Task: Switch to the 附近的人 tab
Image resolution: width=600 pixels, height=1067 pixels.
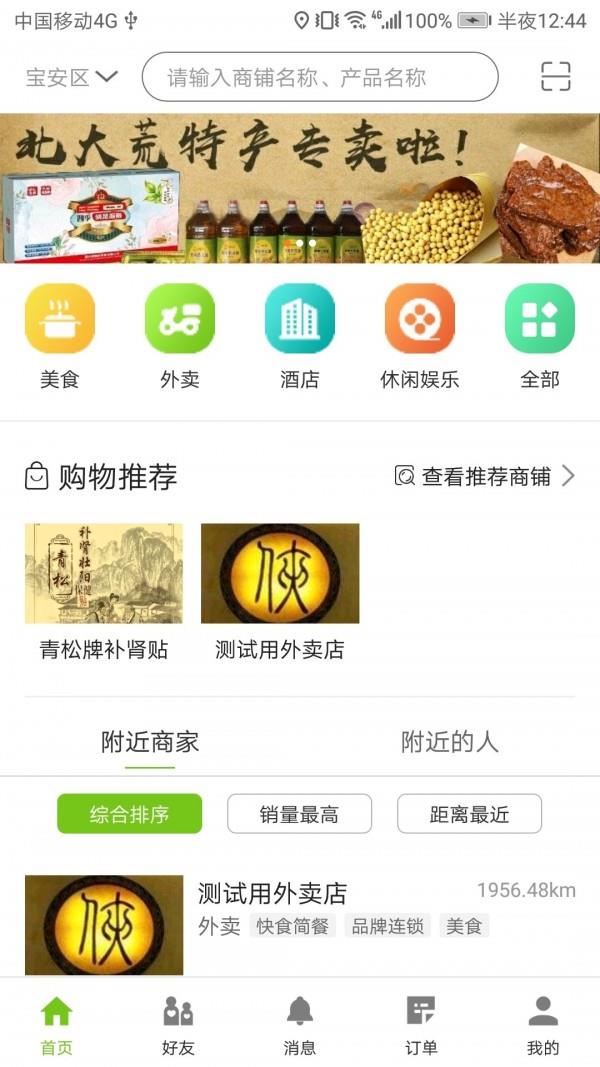Action: coord(450,742)
